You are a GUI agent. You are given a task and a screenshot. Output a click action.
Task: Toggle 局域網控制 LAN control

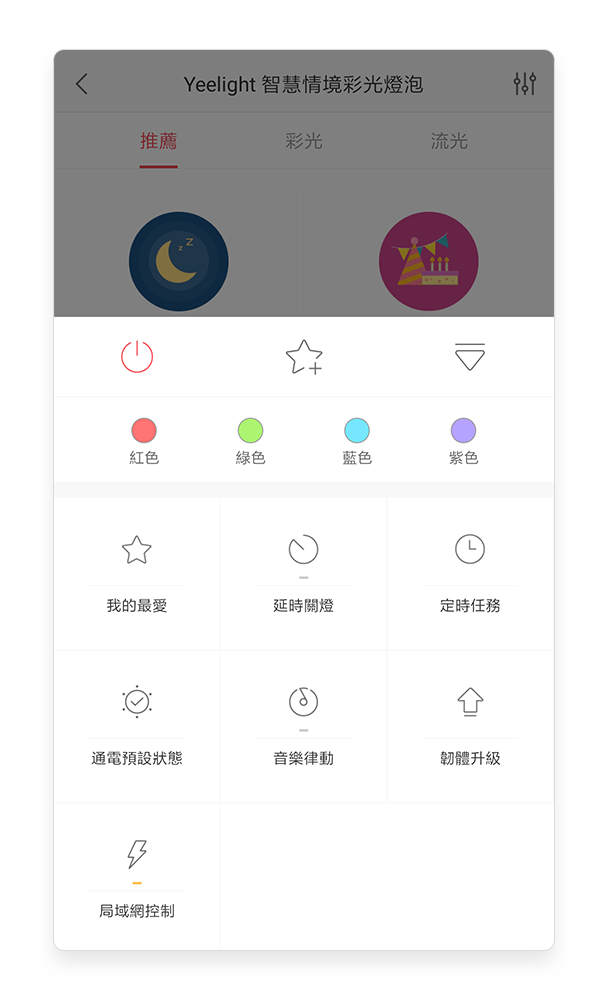pyautogui.click(x=137, y=877)
